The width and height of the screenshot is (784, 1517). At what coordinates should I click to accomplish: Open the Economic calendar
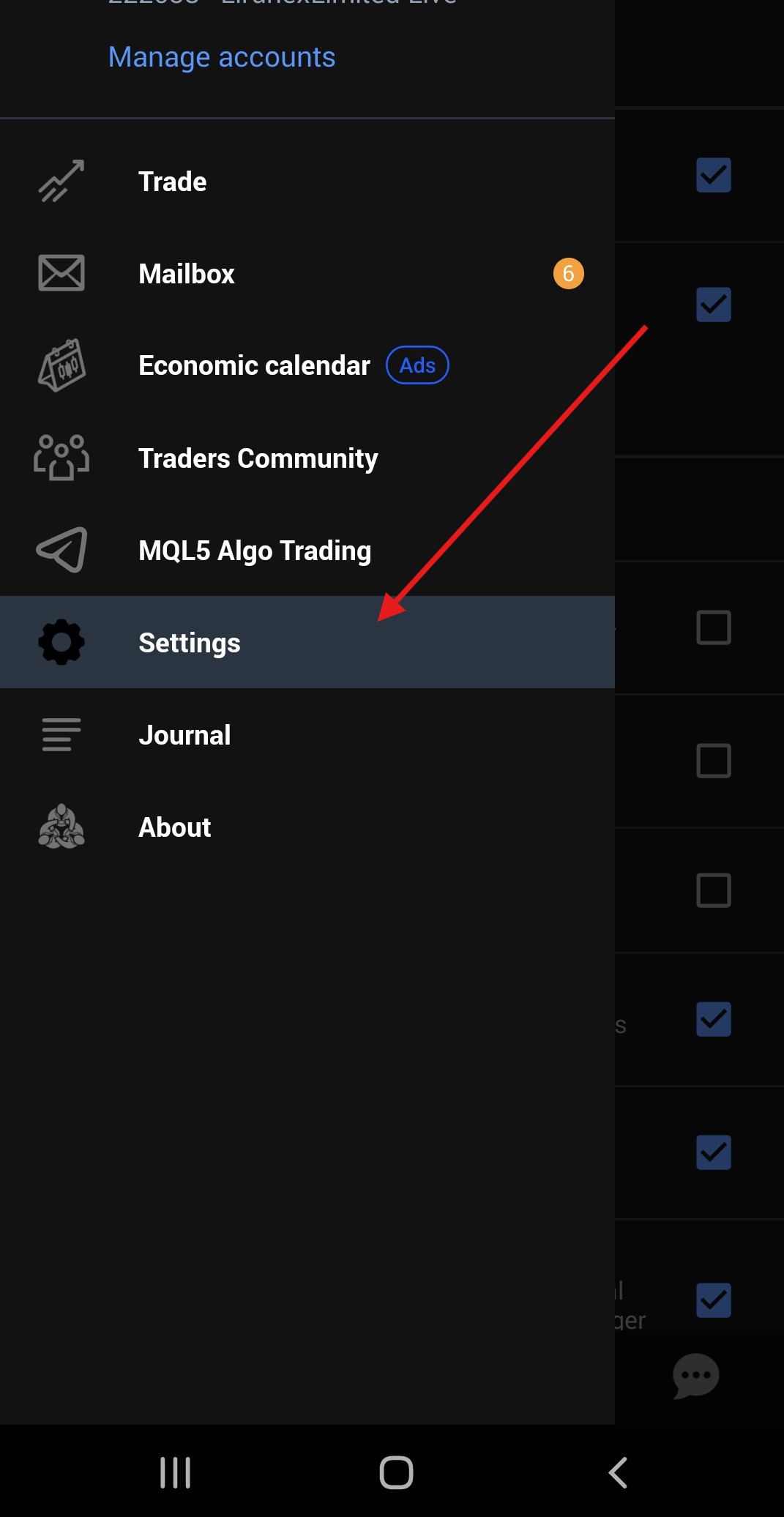307,365
